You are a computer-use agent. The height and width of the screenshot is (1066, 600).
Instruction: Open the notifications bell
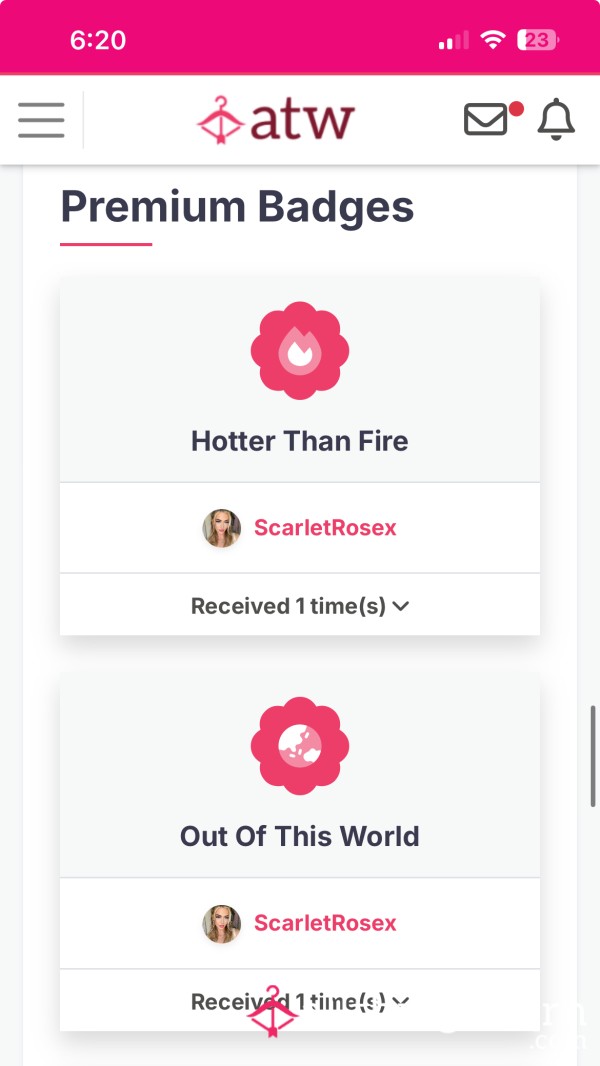click(557, 119)
